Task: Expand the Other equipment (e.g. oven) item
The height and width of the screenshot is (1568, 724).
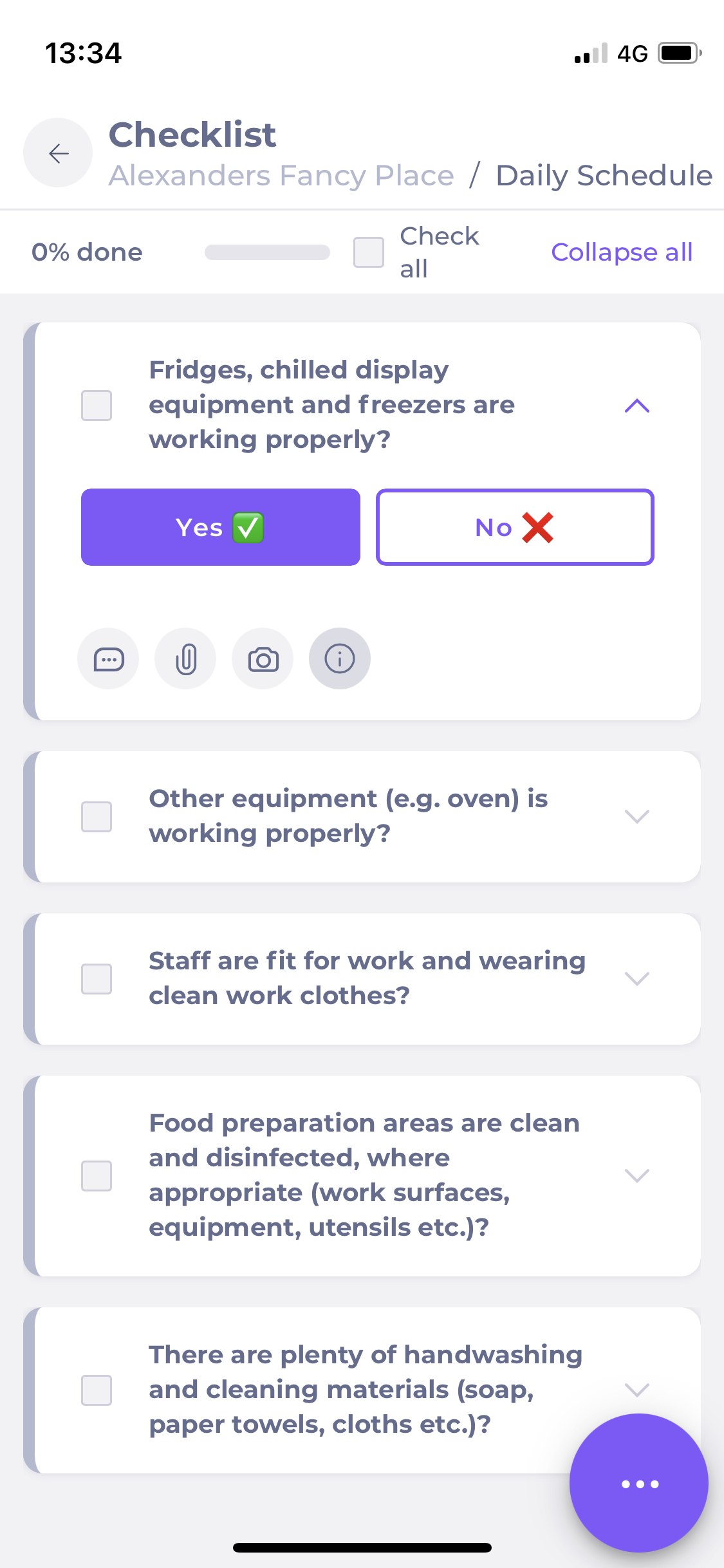Action: [636, 816]
